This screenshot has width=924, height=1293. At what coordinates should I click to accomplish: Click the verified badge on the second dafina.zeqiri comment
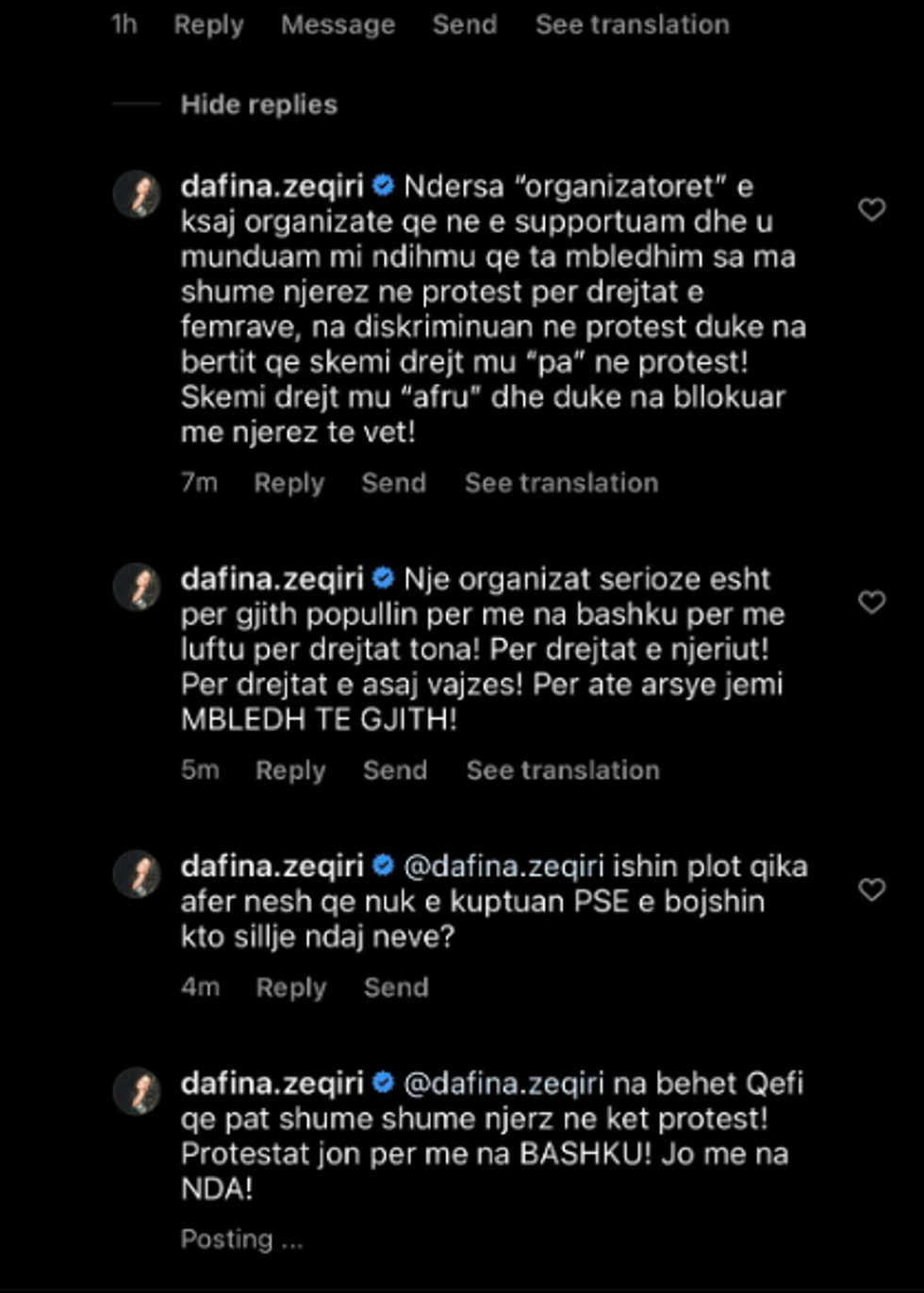coord(383,579)
